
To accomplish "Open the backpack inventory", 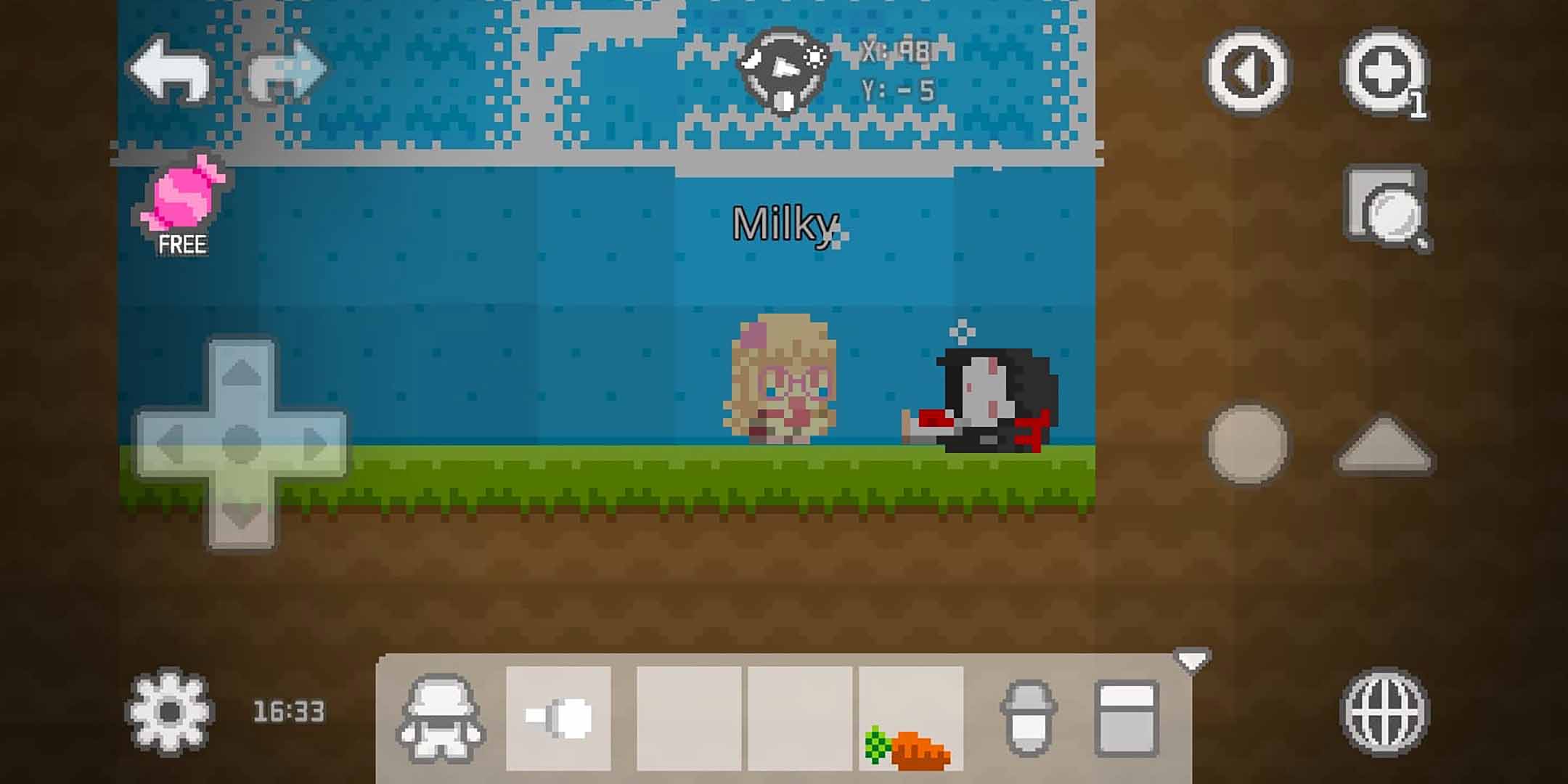I will (1028, 719).
